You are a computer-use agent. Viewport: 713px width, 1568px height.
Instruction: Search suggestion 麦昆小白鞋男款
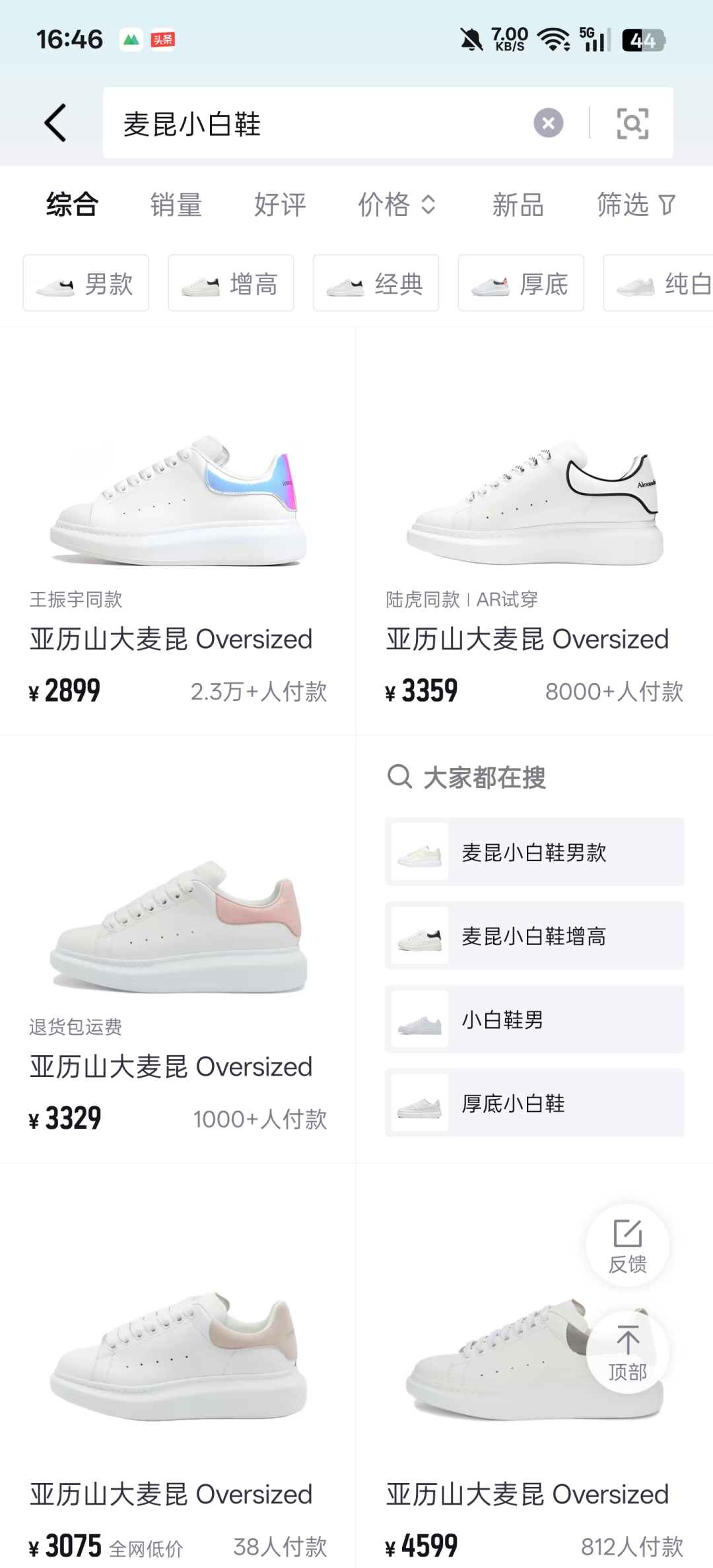coord(535,852)
